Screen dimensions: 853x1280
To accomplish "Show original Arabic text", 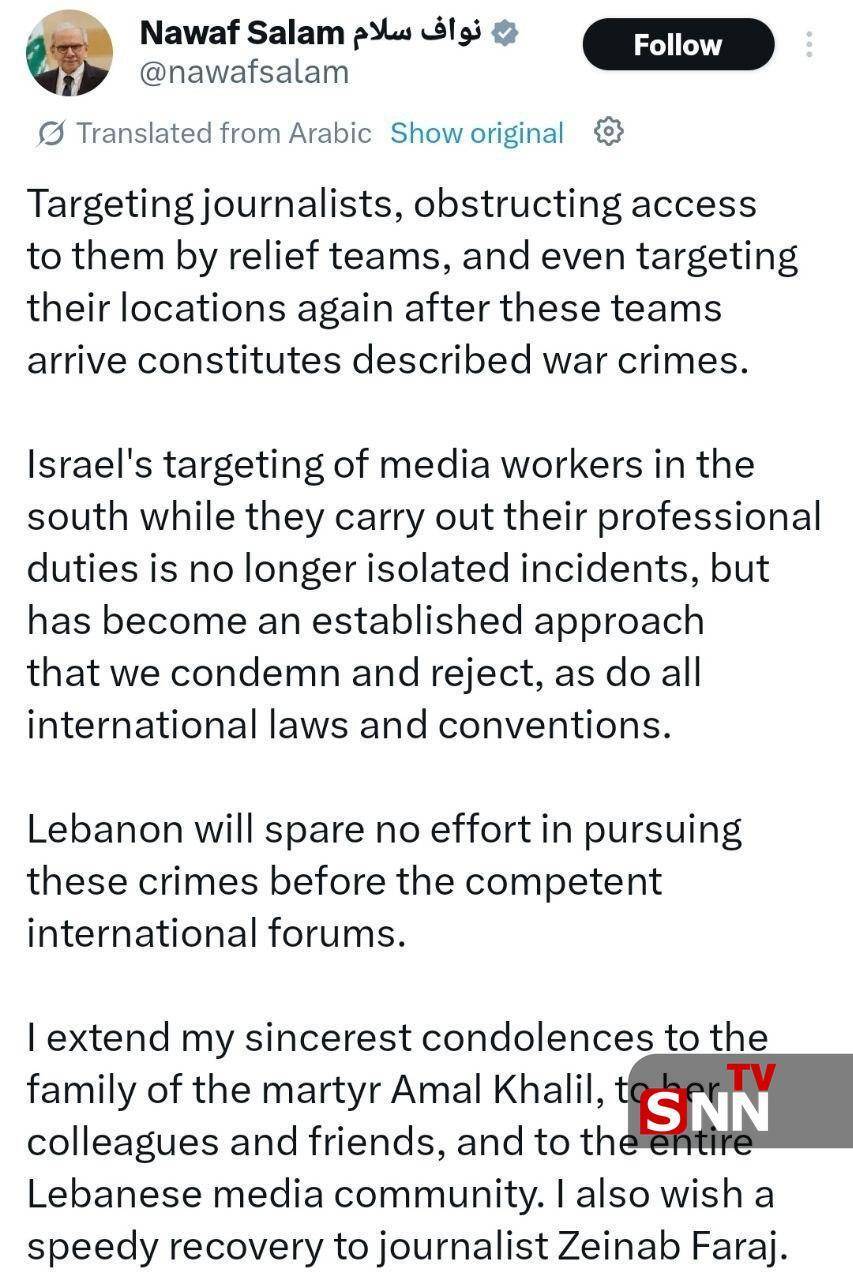I will click(x=476, y=133).
